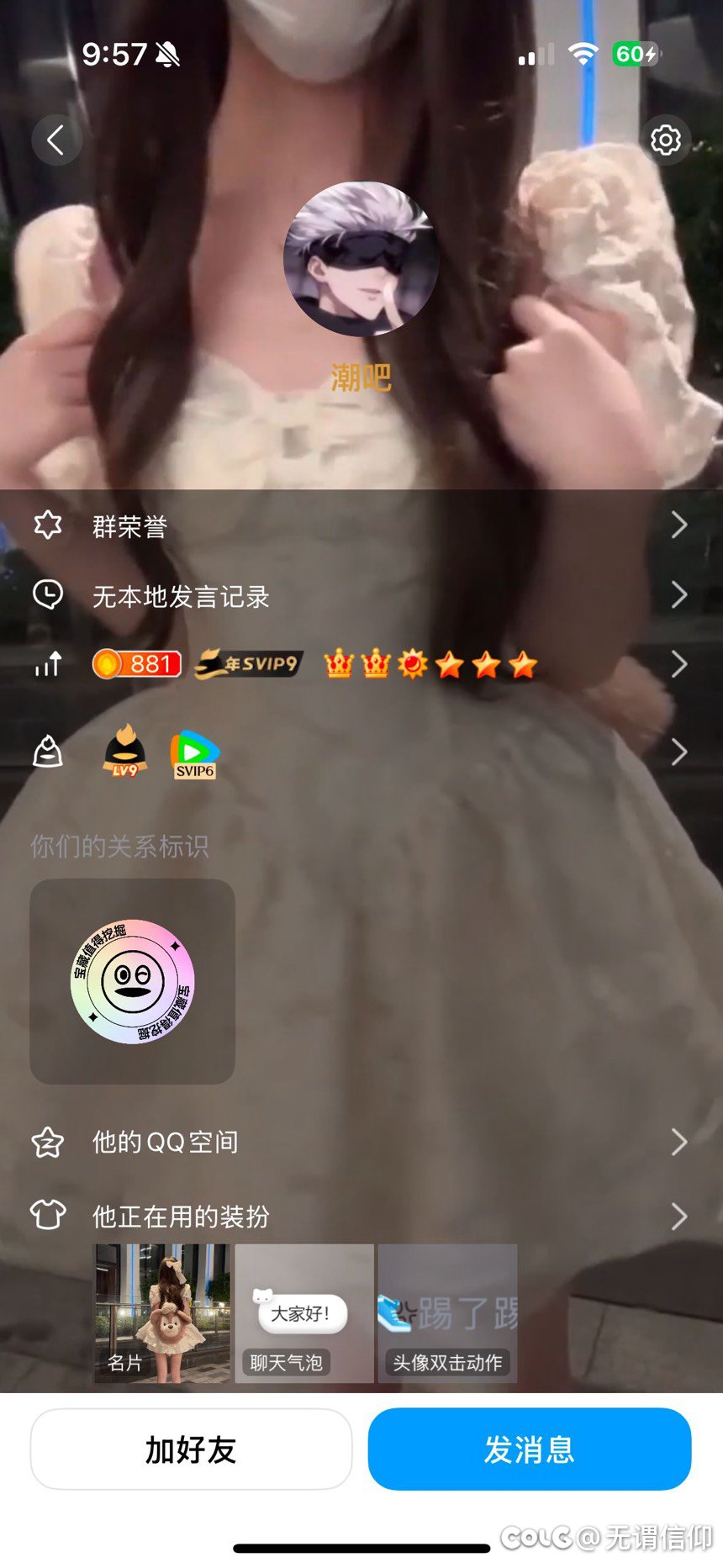Image resolution: width=723 pixels, height=1568 pixels.
Task: Open the SVIP9 annual membership badge
Action: pos(248,664)
